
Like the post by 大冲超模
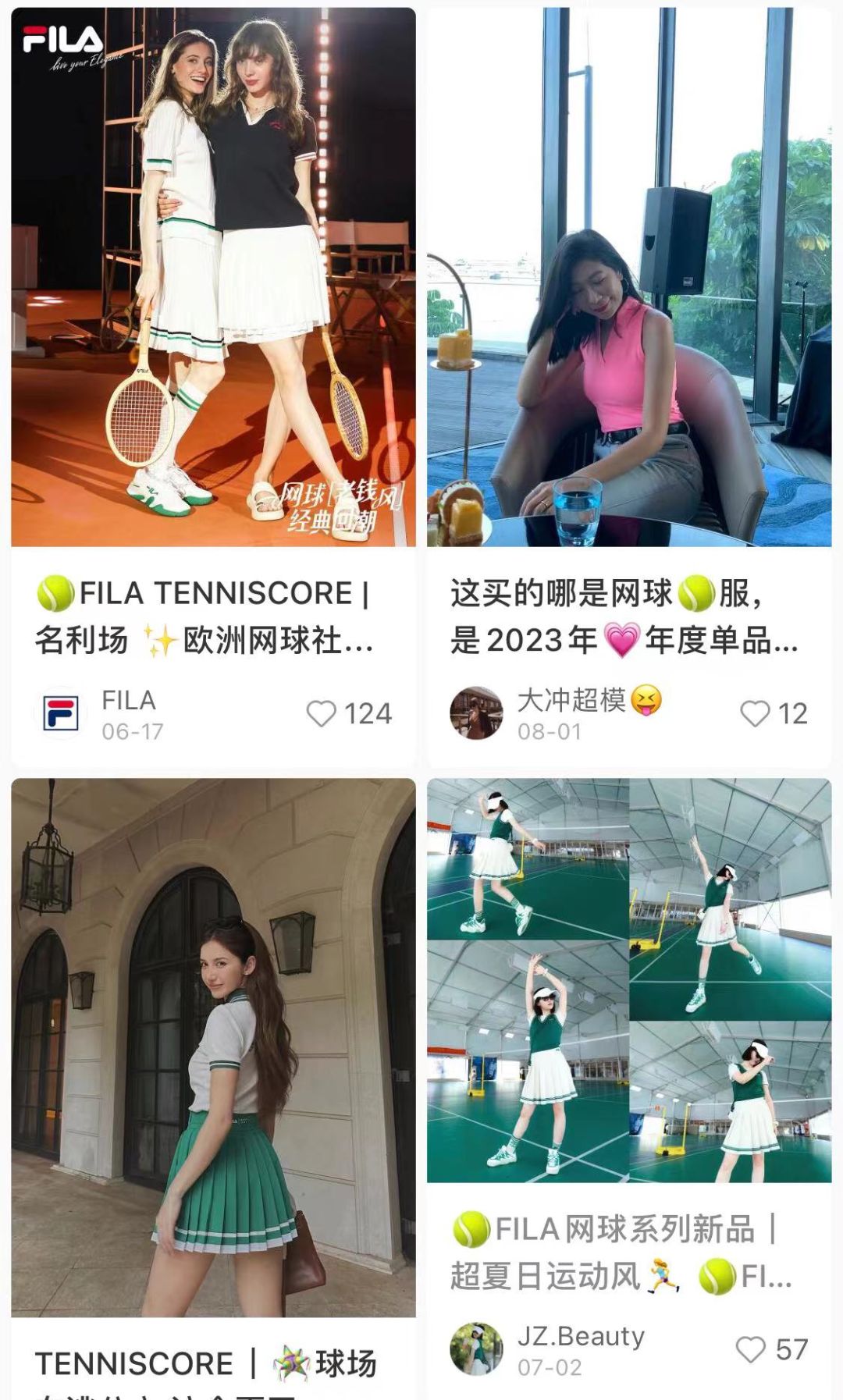pos(755,713)
